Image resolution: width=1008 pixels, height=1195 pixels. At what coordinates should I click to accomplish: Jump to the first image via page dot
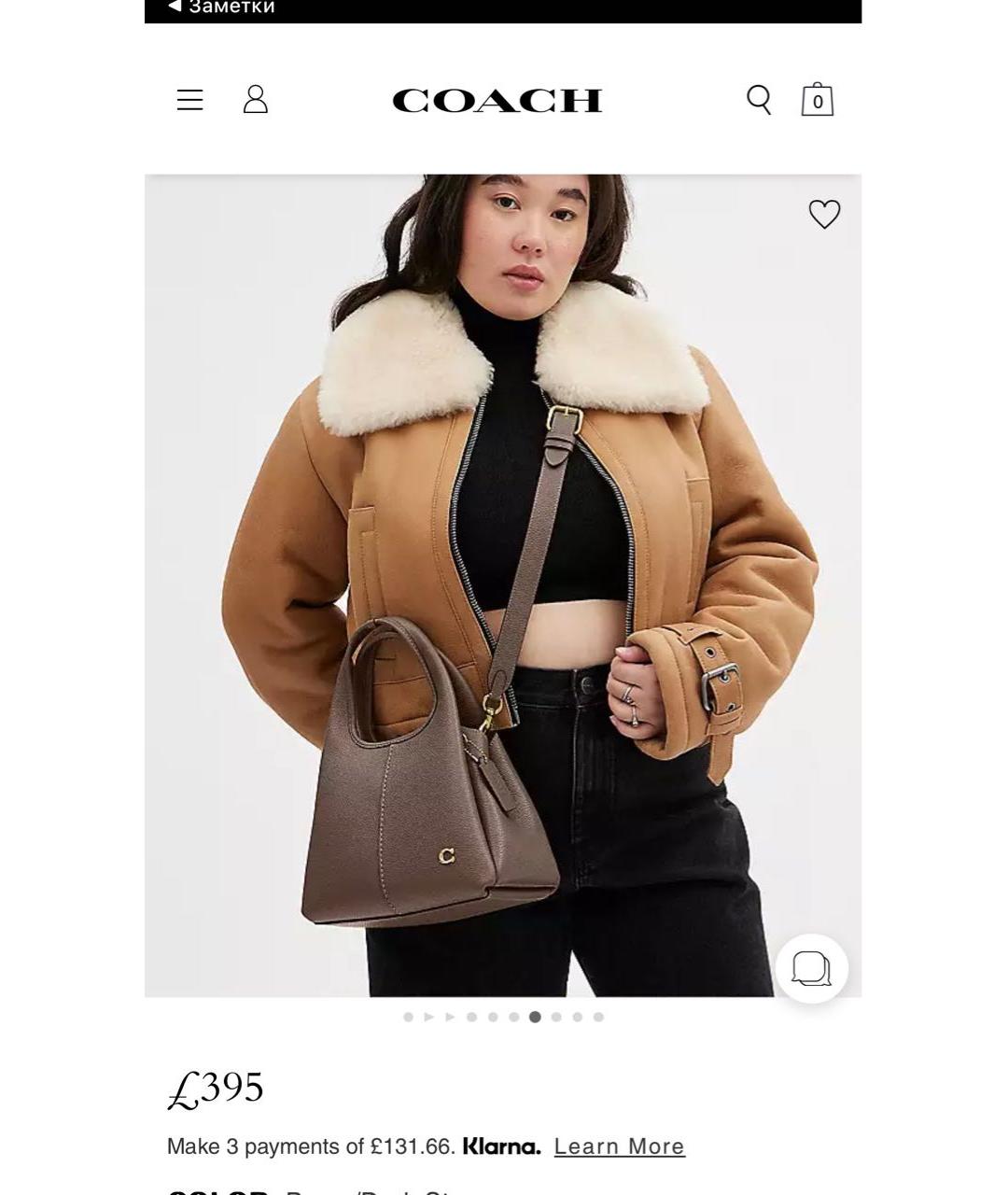click(408, 1017)
